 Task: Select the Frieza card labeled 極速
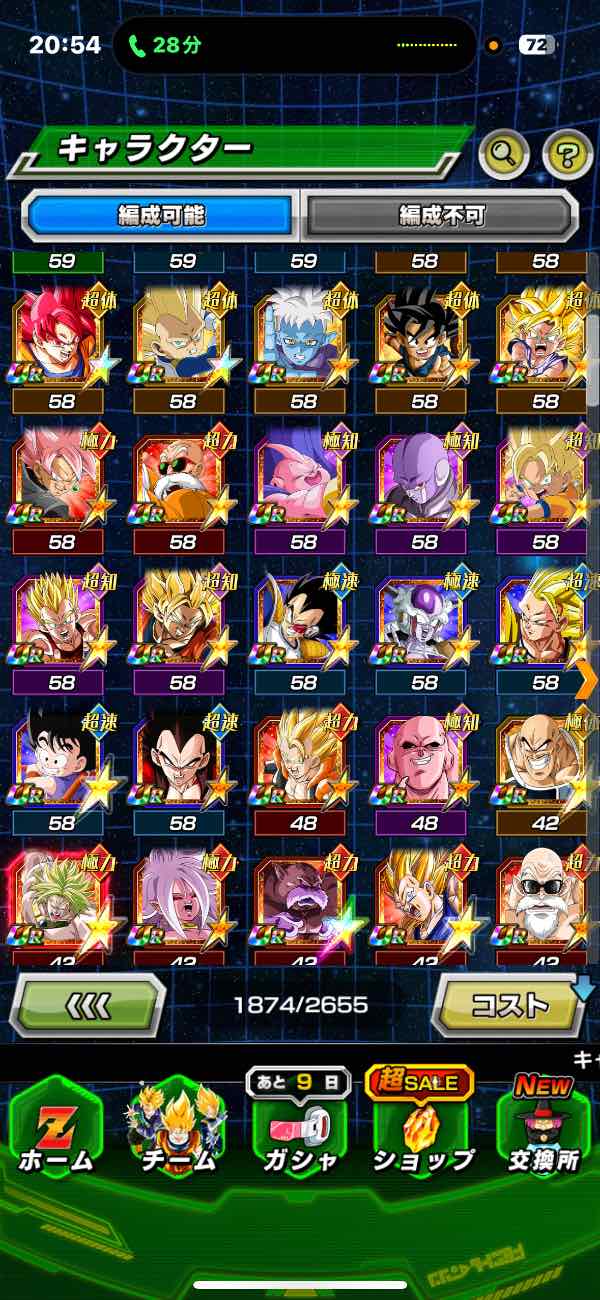(423, 620)
